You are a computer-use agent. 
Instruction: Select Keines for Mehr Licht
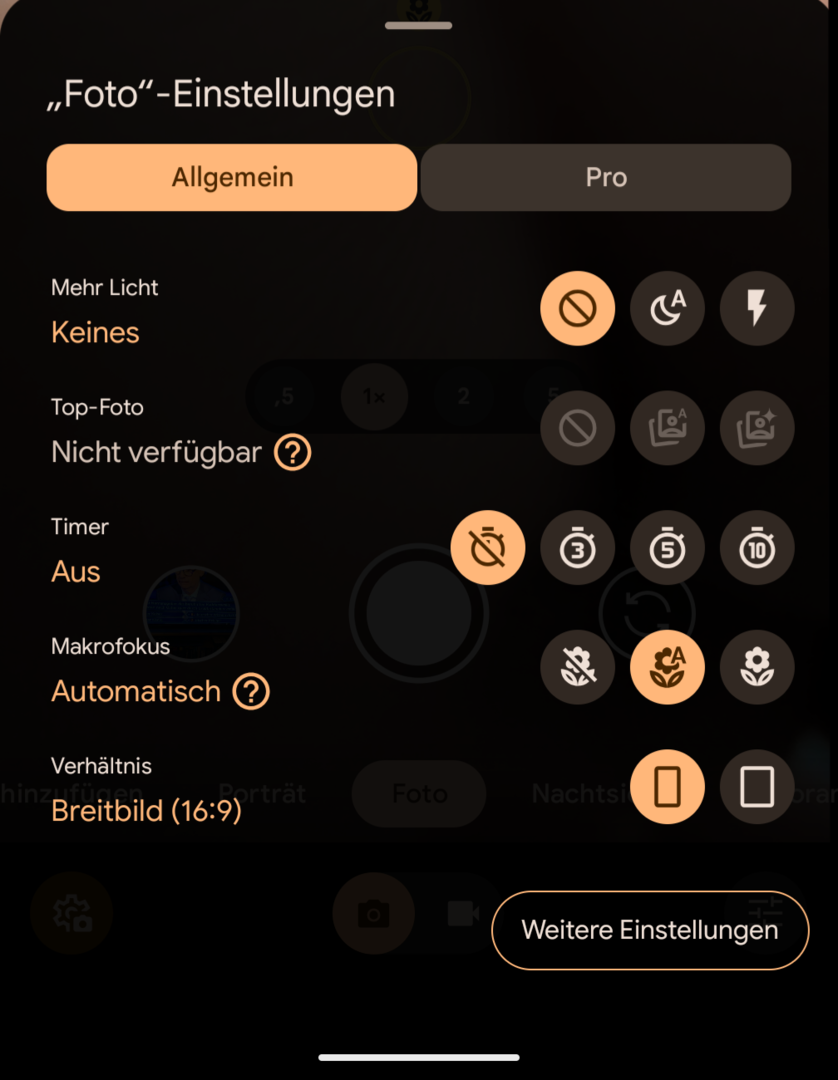click(577, 309)
